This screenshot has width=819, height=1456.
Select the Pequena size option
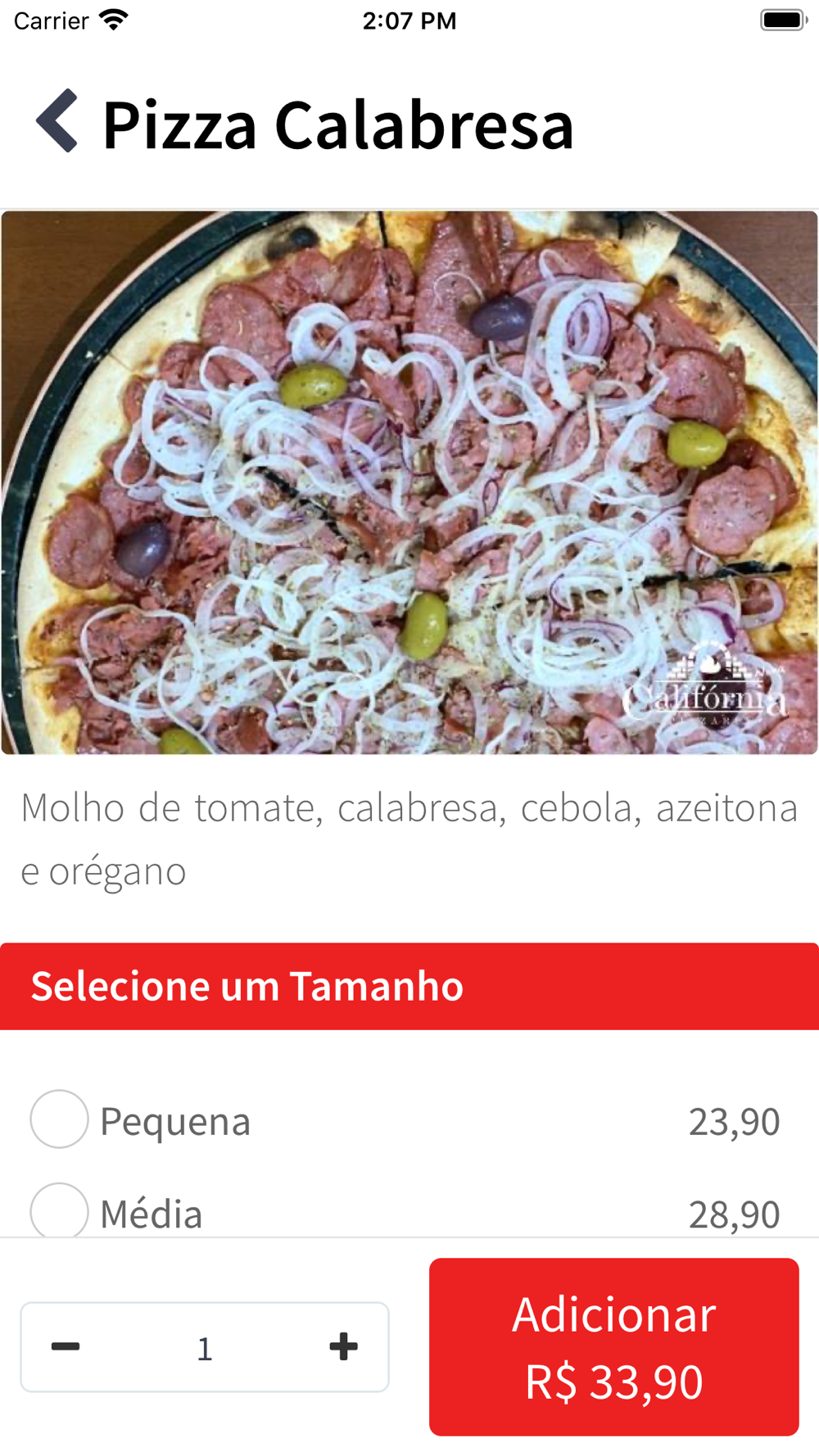point(60,1119)
